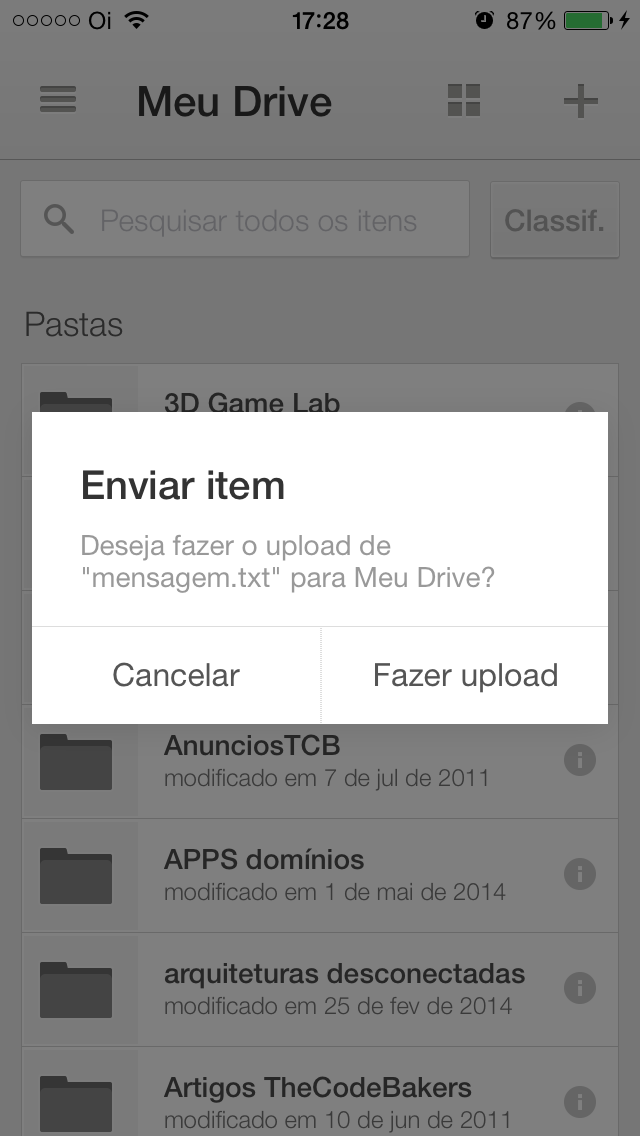This screenshot has height=1136, width=640.
Task: Tap the plus add icon
Action: [581, 100]
